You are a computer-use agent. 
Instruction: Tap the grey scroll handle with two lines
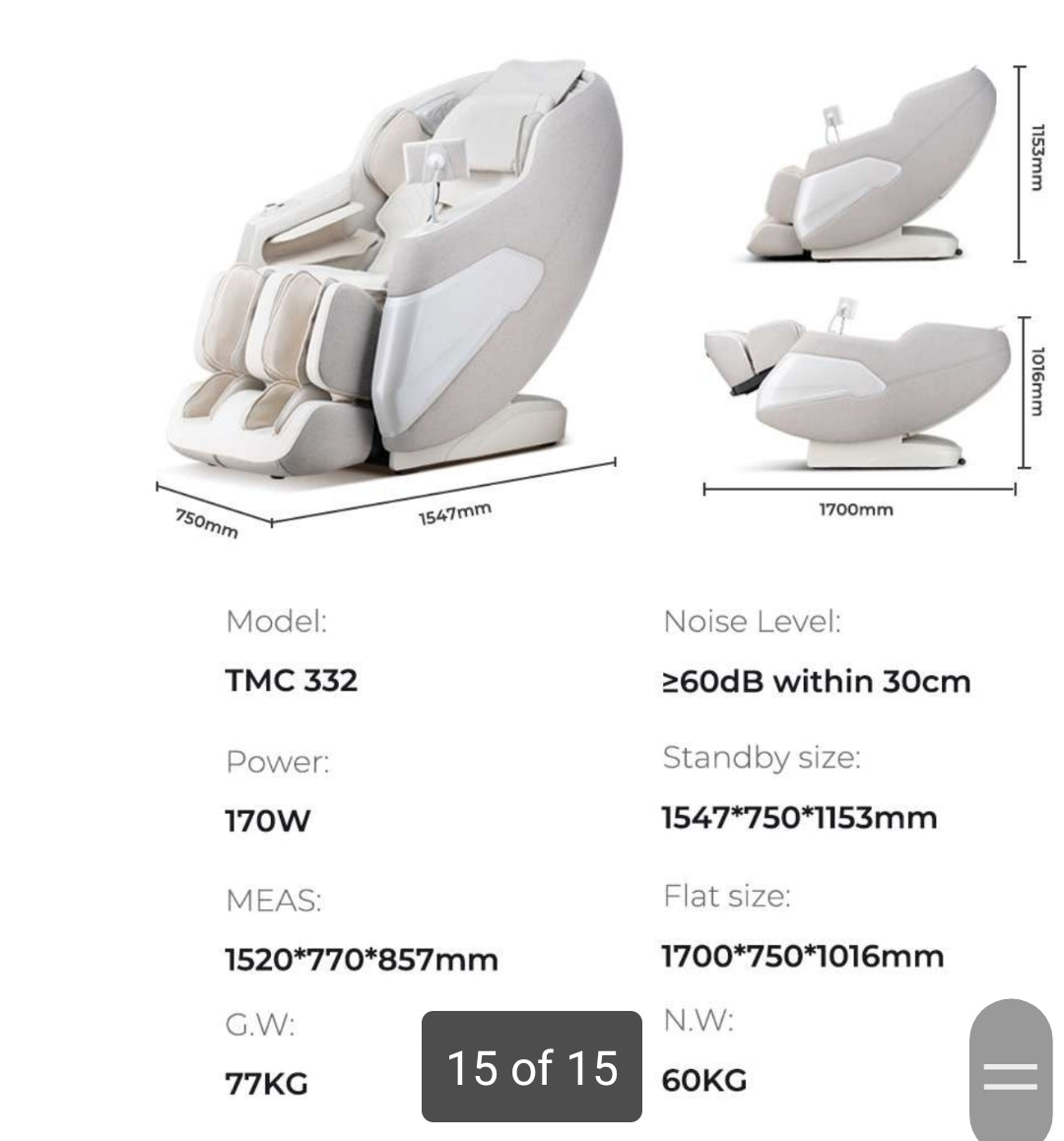coord(1010,1074)
